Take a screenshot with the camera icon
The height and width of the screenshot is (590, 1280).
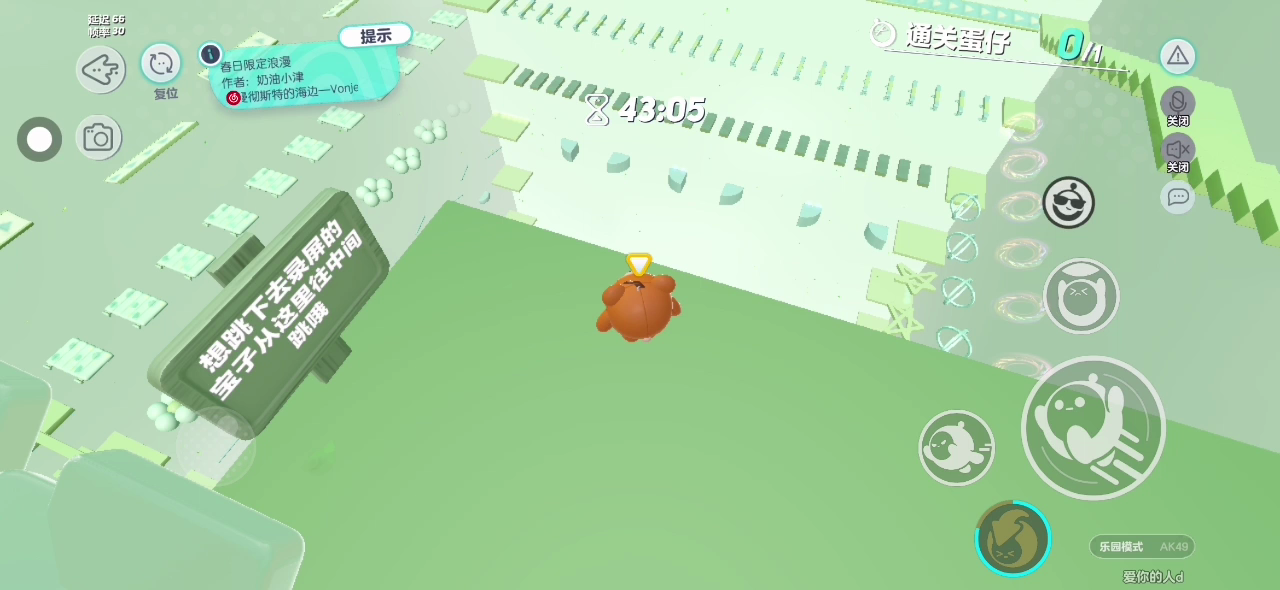click(x=98, y=138)
